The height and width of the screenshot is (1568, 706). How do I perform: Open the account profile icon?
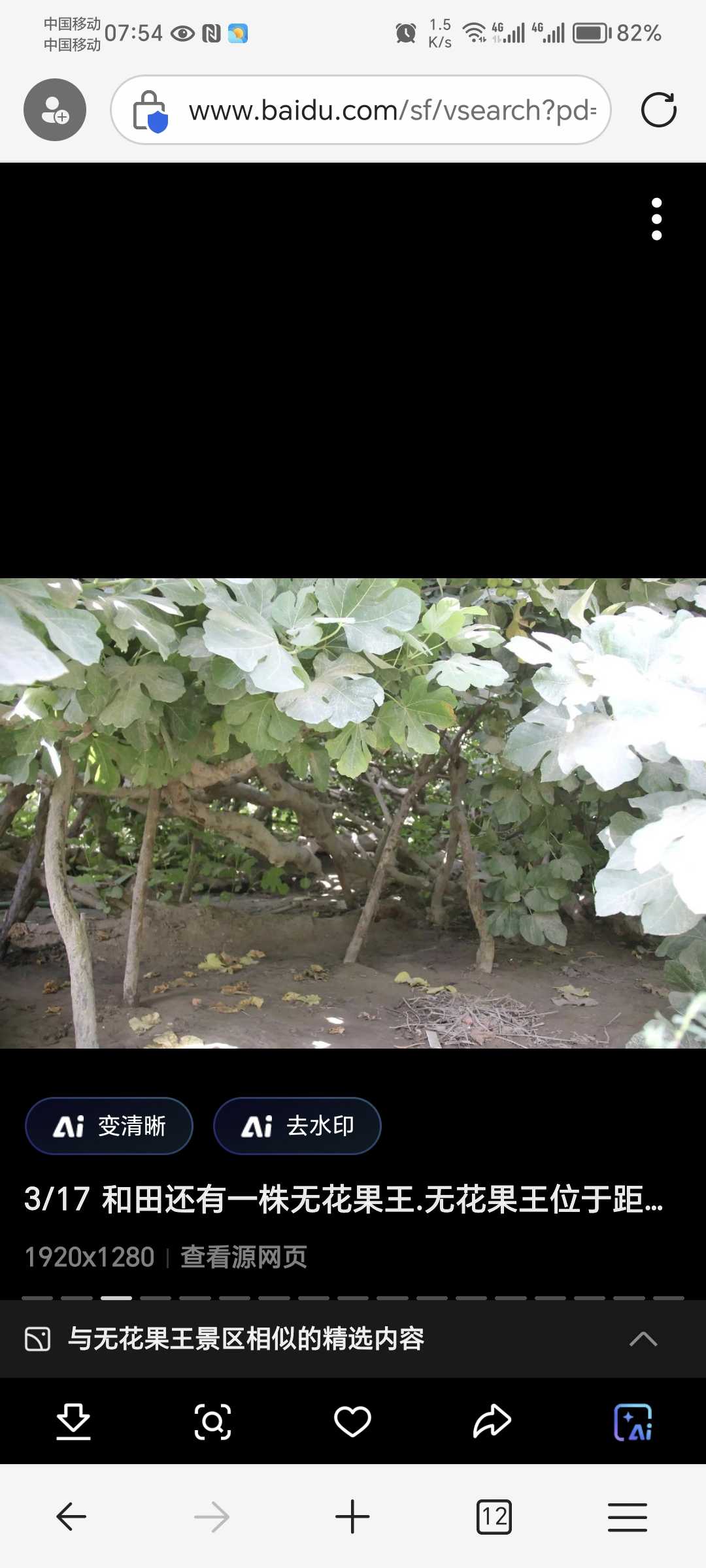pyautogui.click(x=55, y=110)
